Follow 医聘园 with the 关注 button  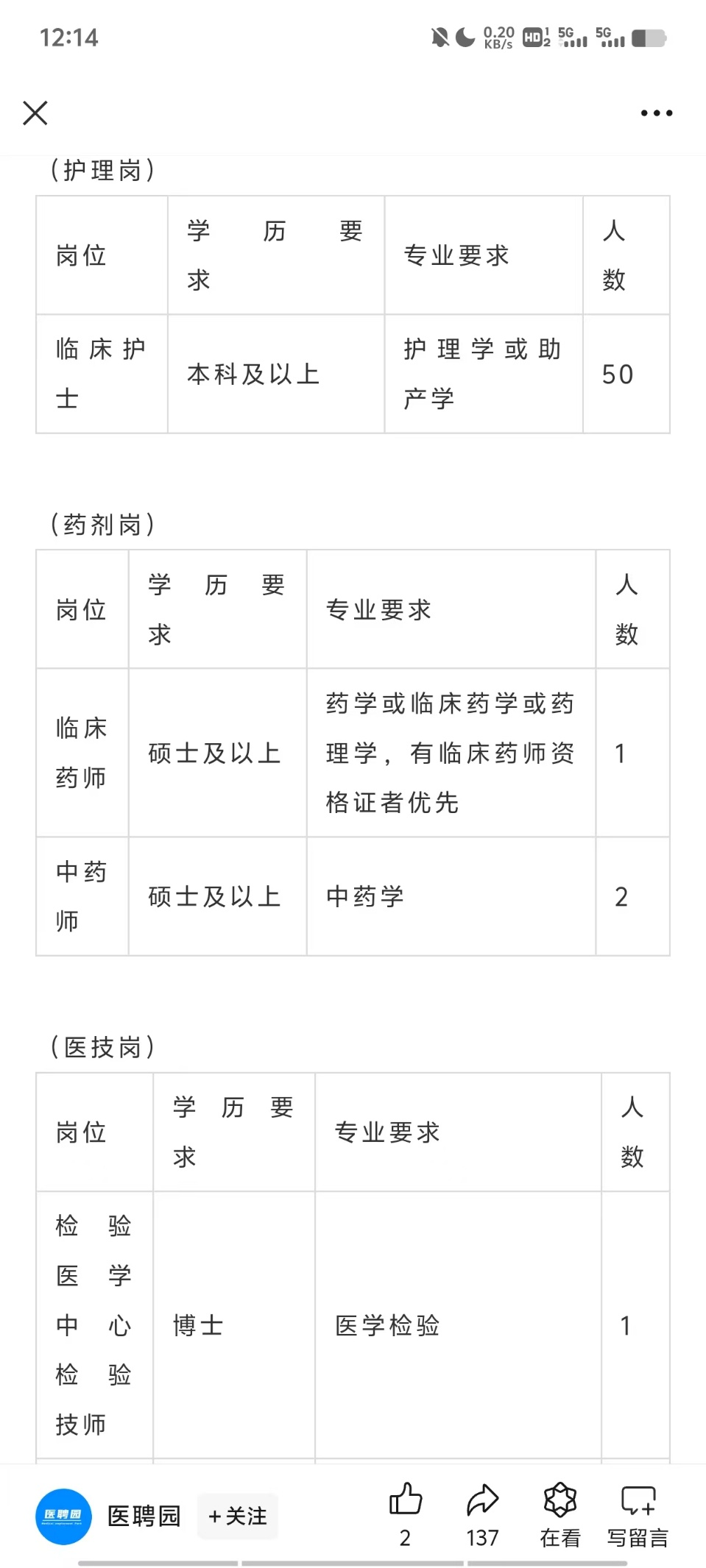point(237,1516)
